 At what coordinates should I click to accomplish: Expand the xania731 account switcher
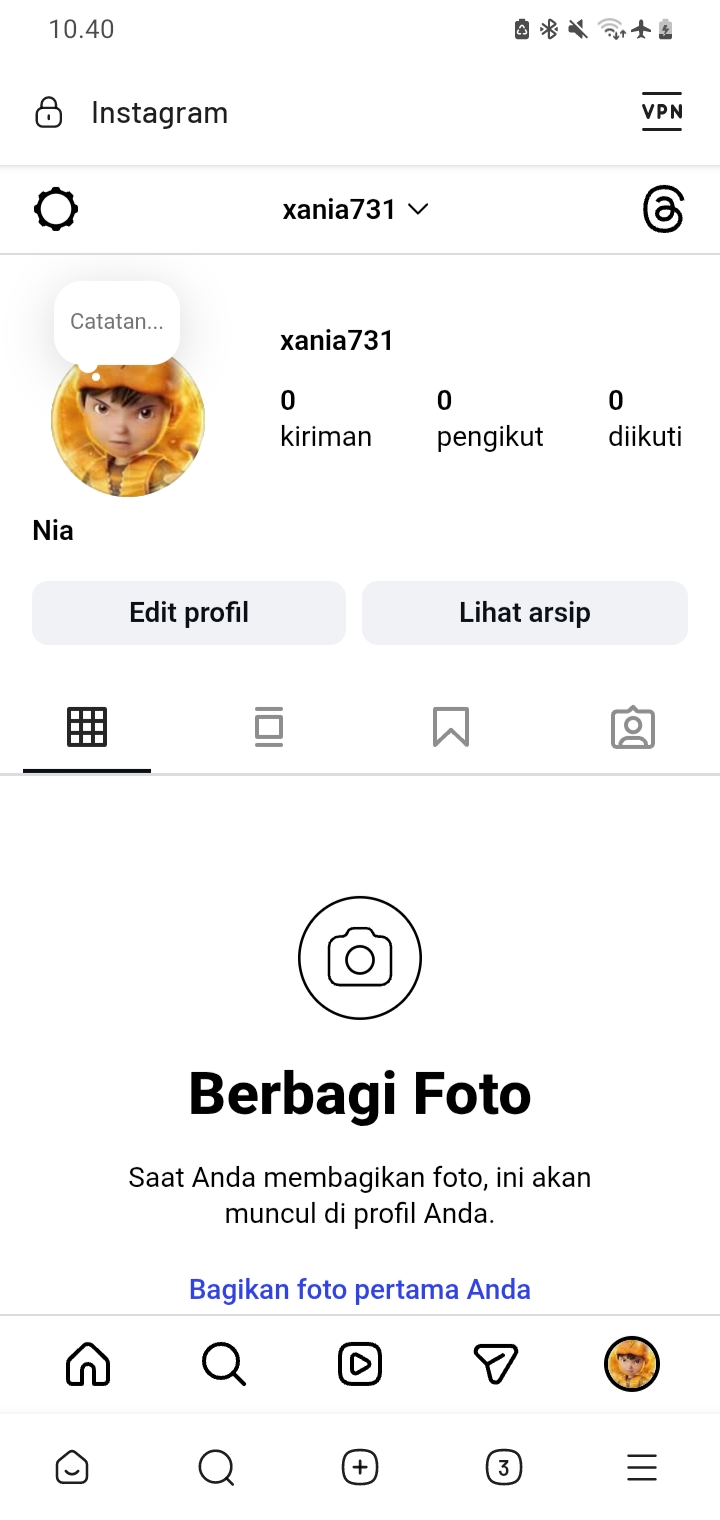tap(355, 210)
